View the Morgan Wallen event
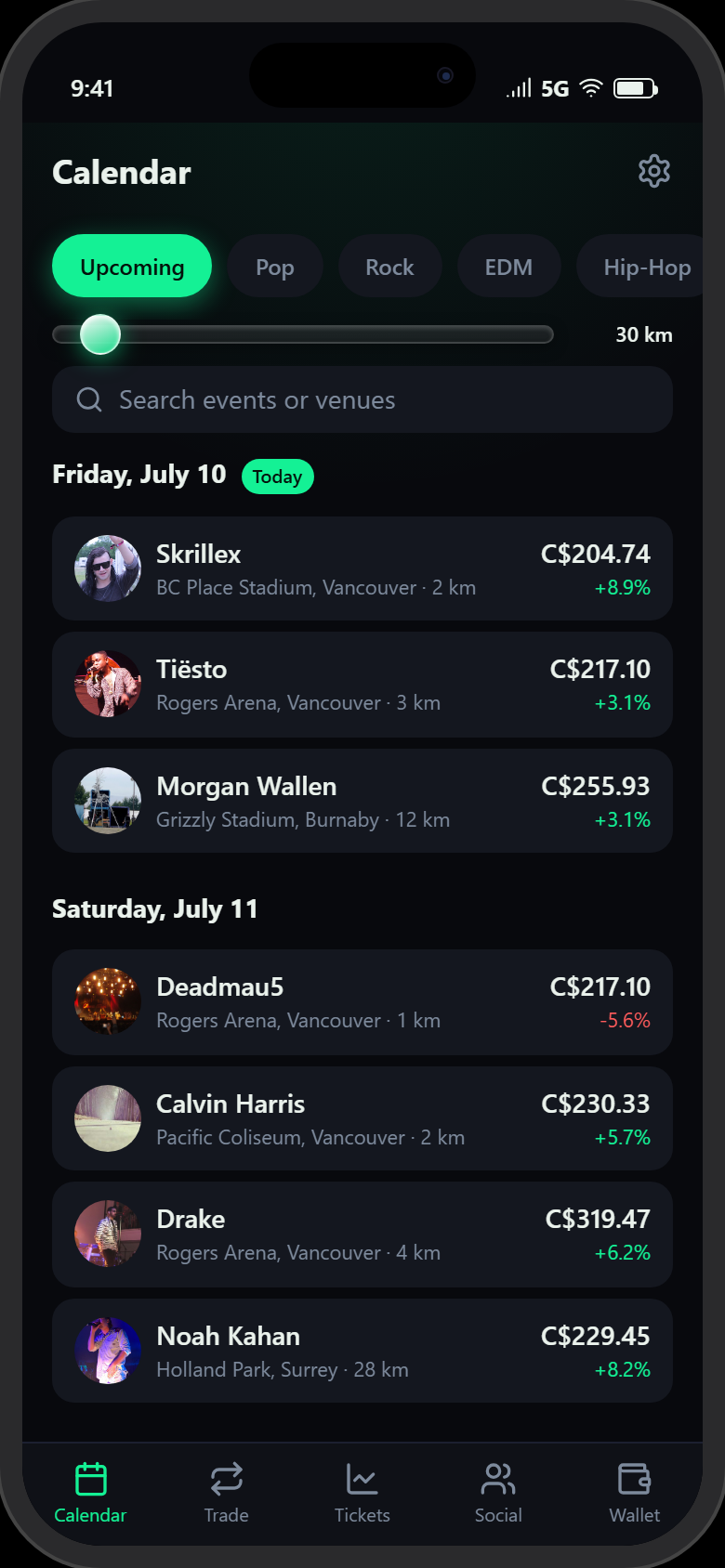The height and width of the screenshot is (1568, 725). [x=362, y=801]
